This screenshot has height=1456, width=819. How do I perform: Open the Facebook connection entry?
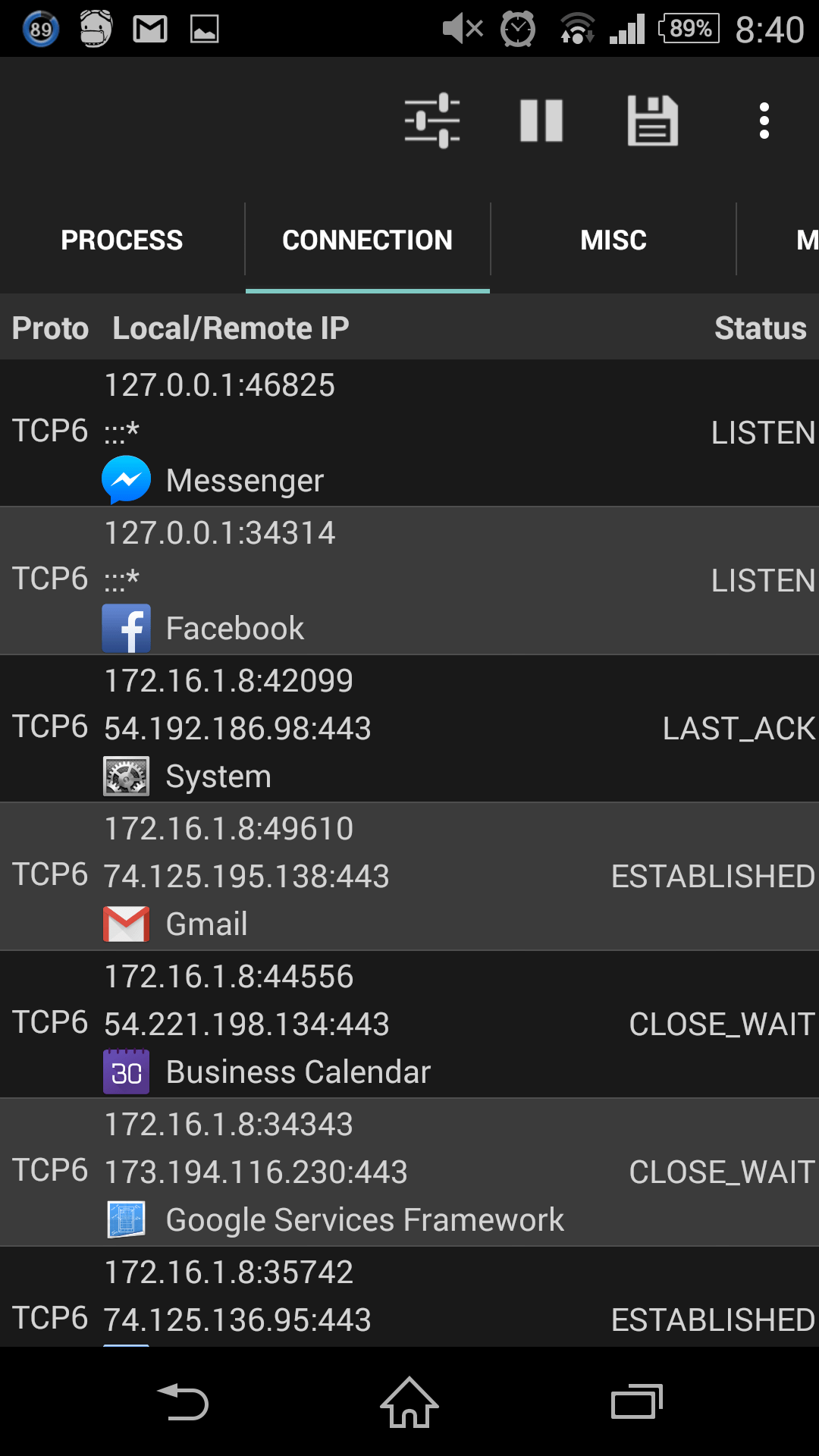409,581
